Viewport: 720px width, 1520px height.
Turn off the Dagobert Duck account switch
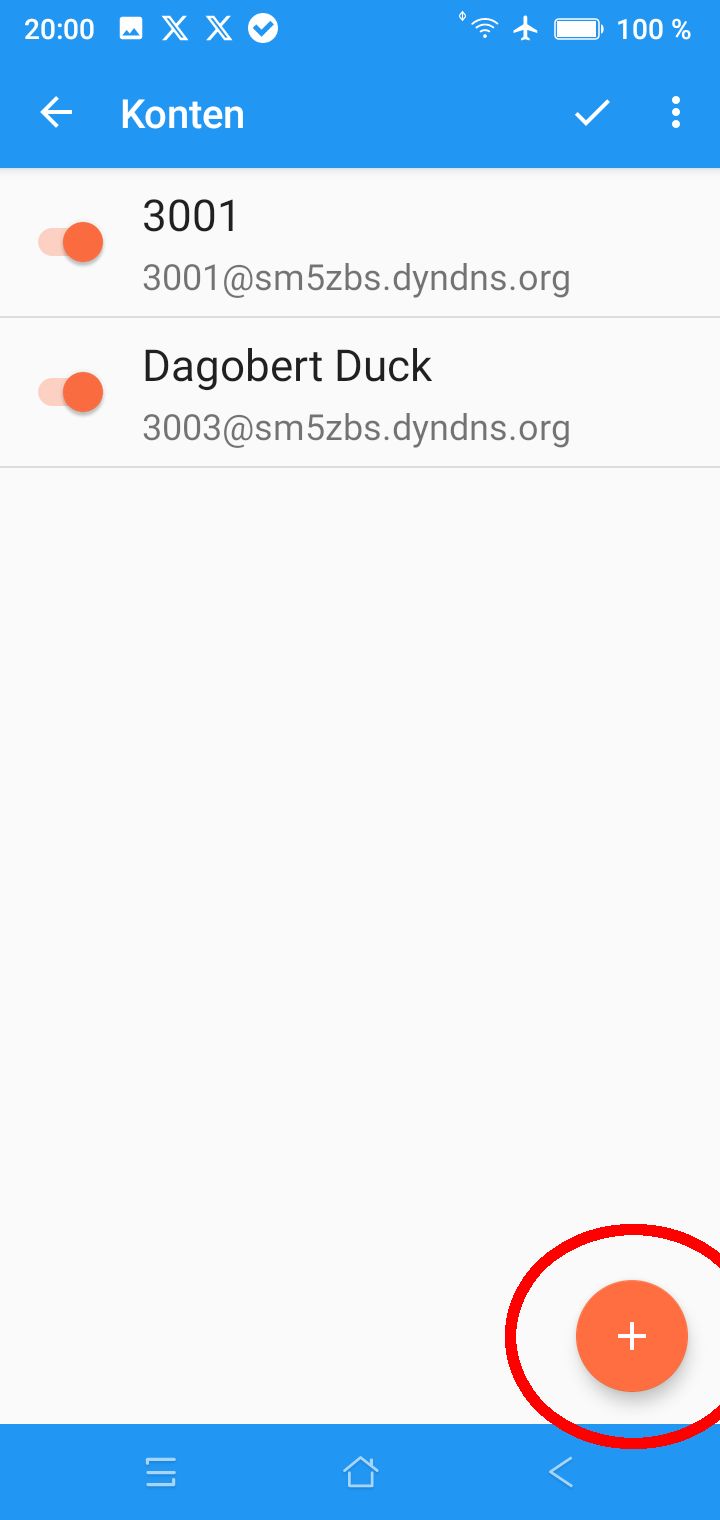click(72, 392)
